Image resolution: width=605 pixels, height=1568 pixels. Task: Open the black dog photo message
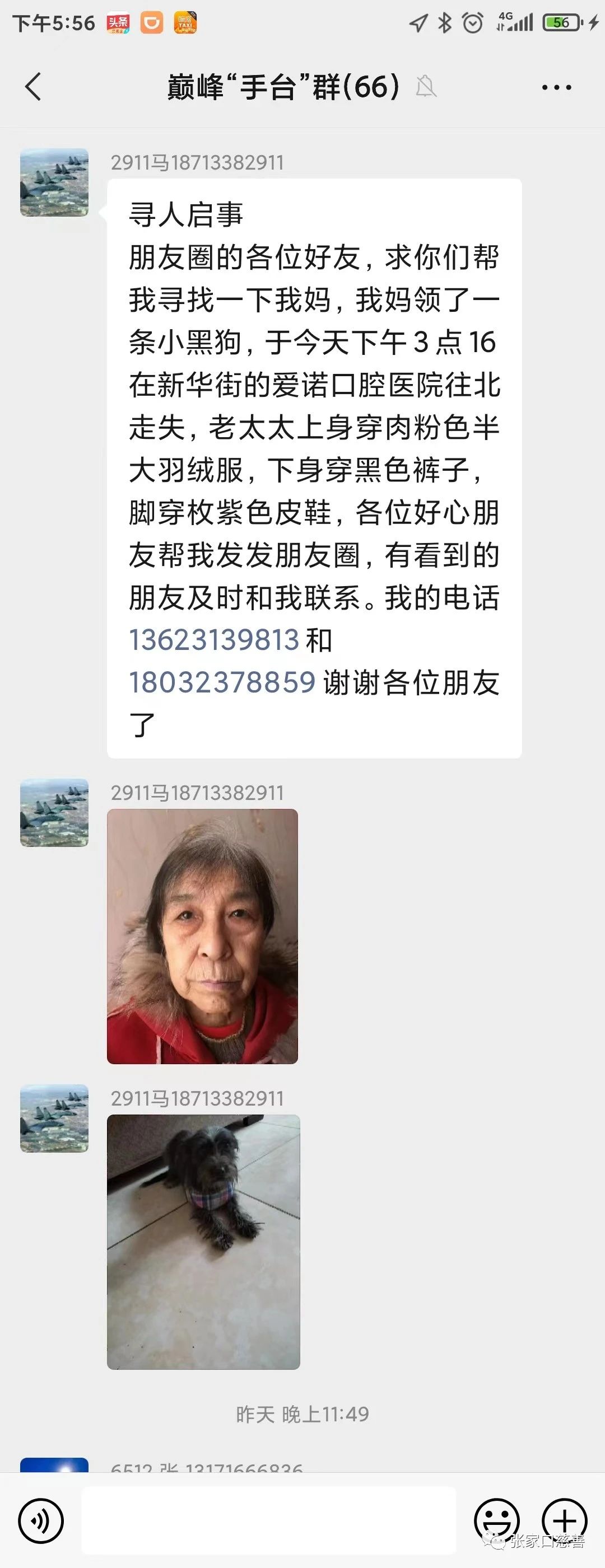203,1242
